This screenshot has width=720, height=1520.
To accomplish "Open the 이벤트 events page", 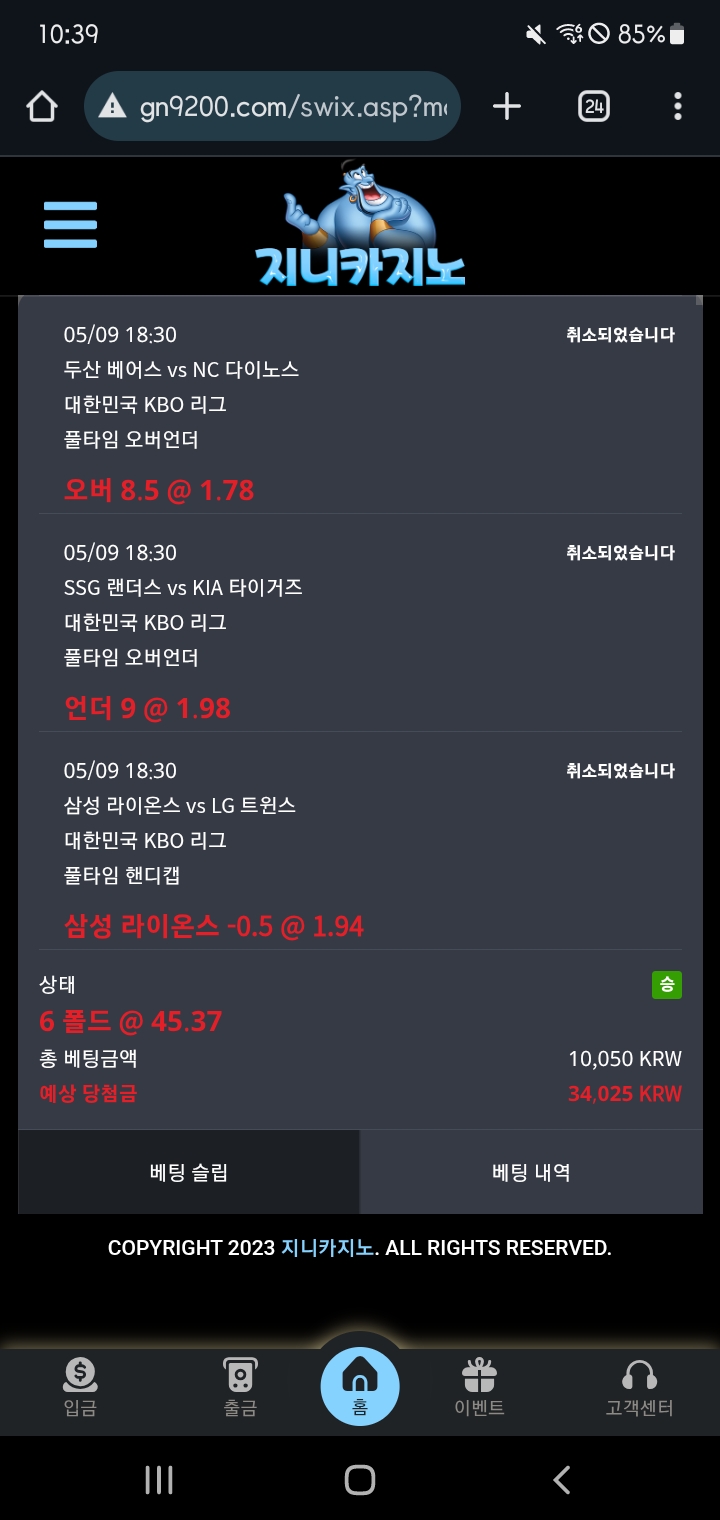I will (479, 1388).
